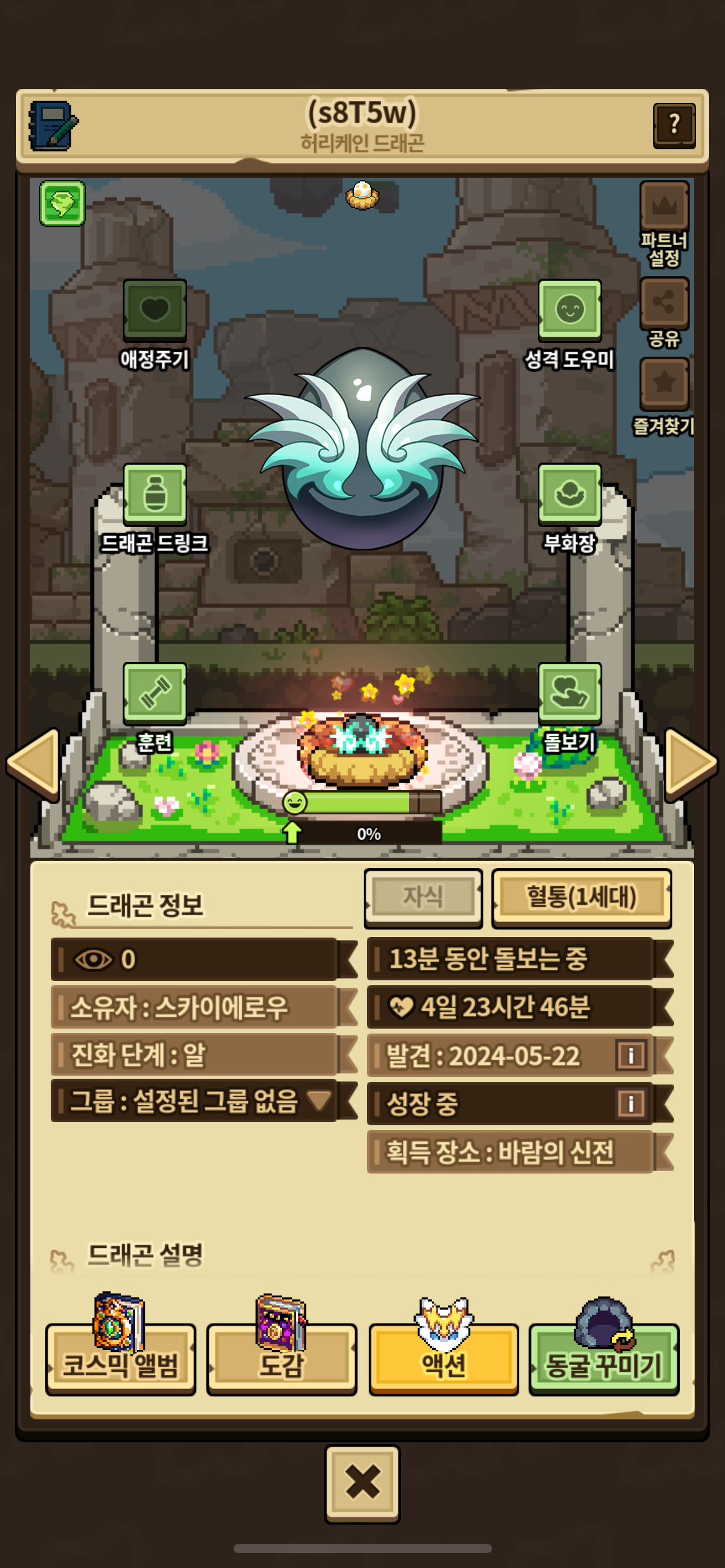Tap the 애정주기 heart button
Viewport: 725px width, 1568px height.
click(x=154, y=309)
